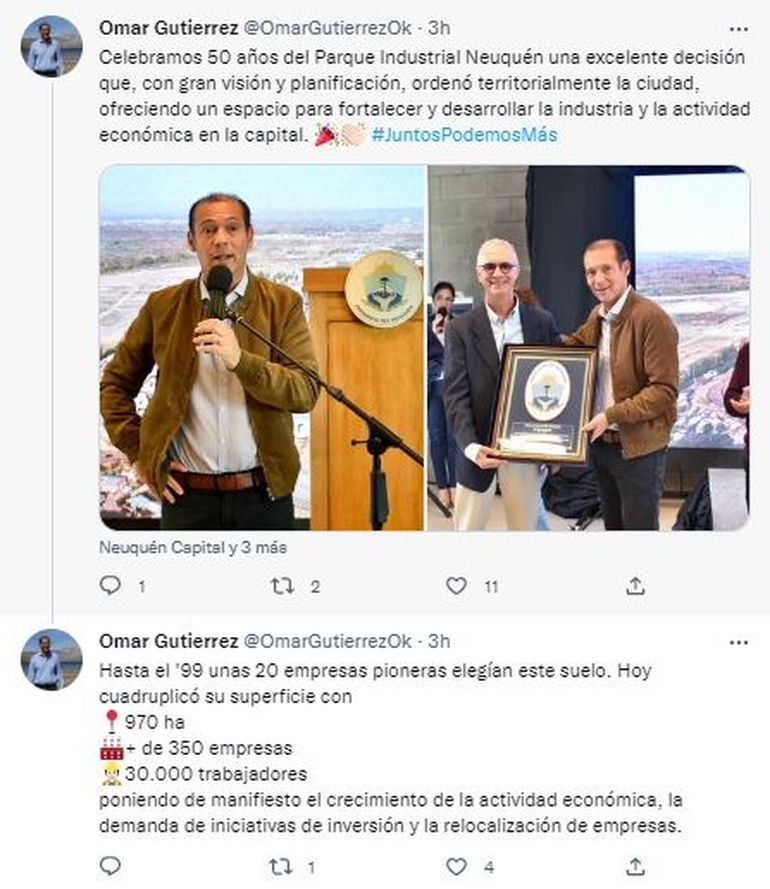Like the Parque Industrial Neuquén tweet
This screenshot has width=770, height=889.
(456, 586)
